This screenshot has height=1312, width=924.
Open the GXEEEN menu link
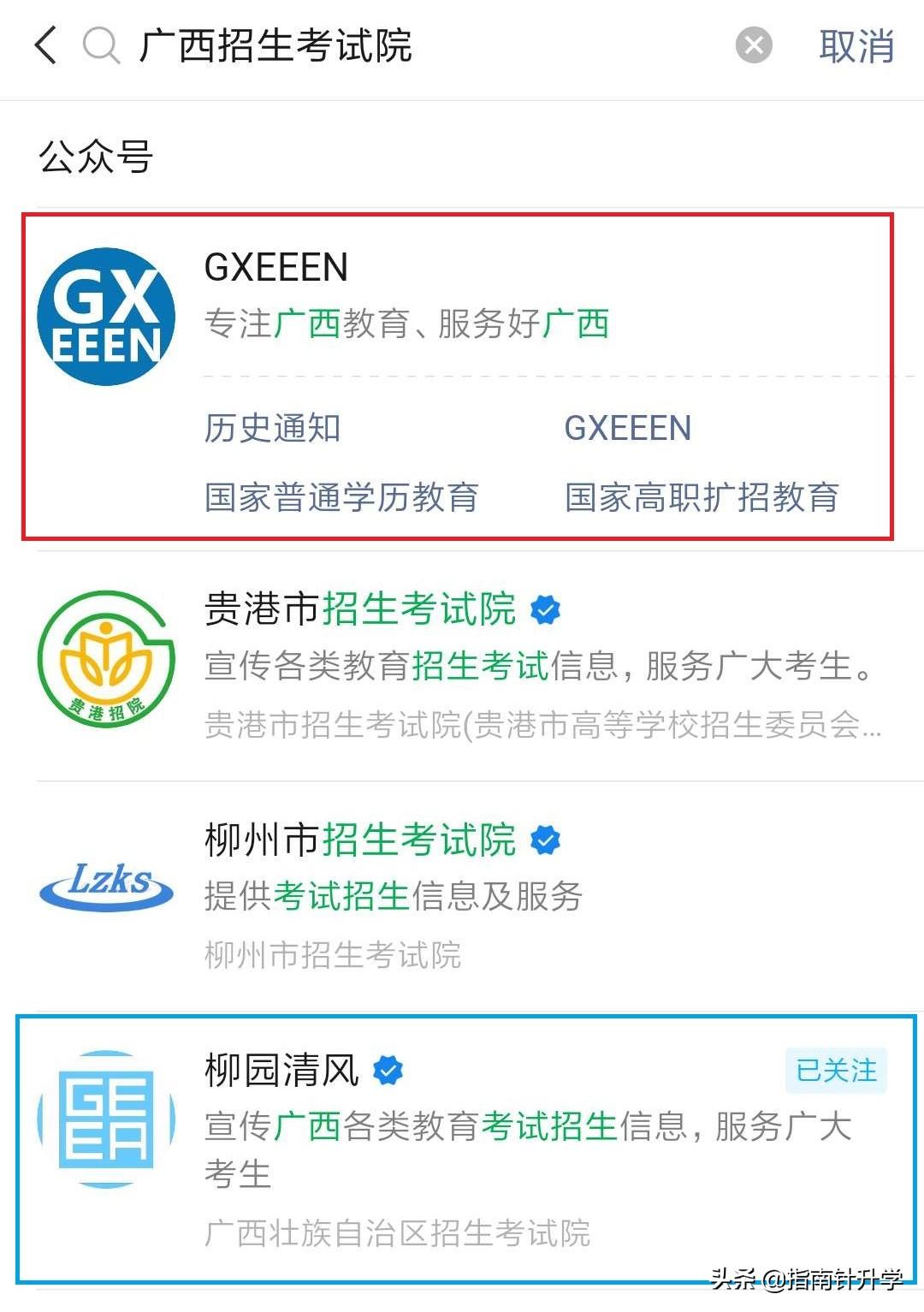627,428
